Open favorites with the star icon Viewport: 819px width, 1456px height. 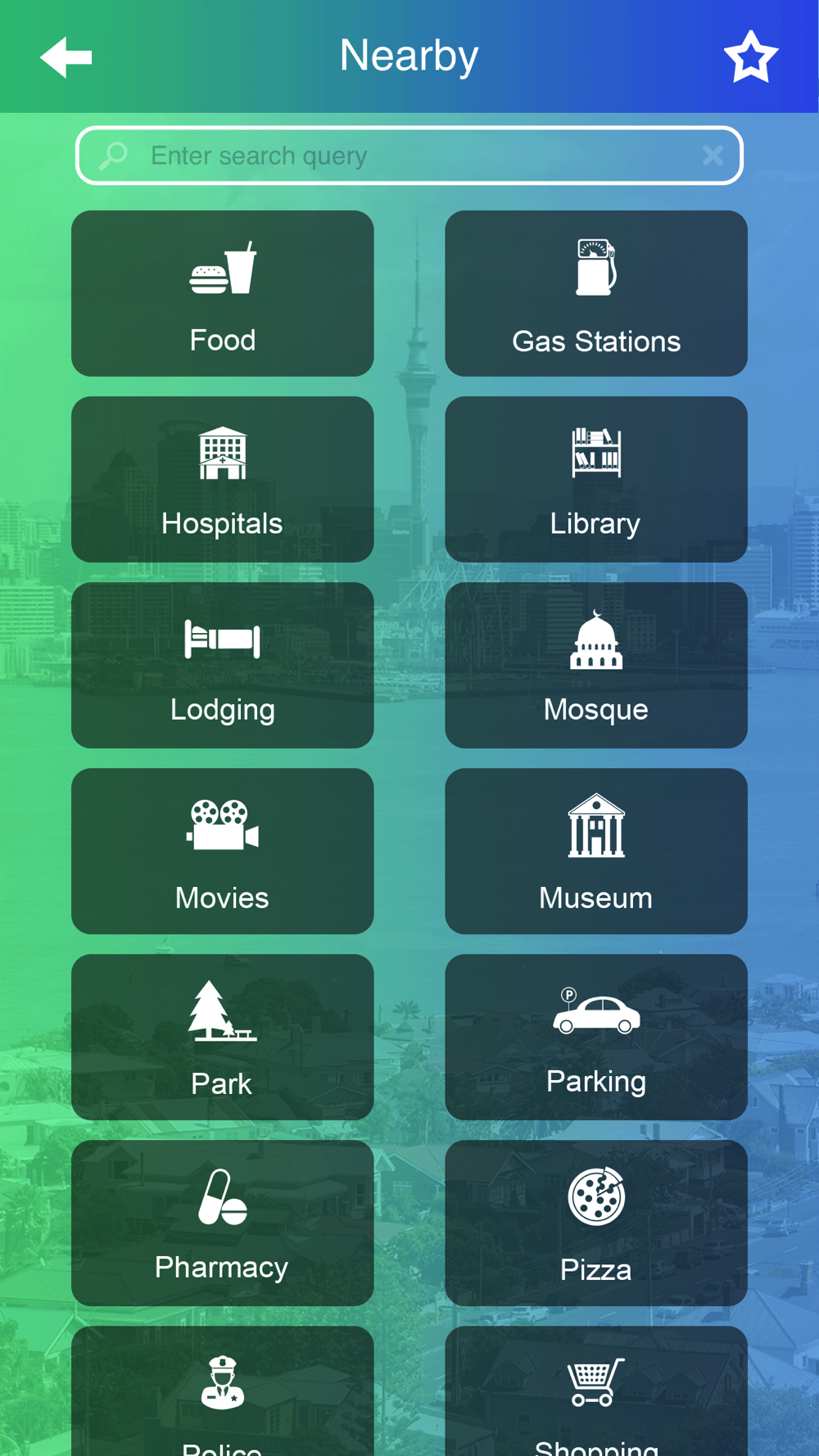coord(750,57)
